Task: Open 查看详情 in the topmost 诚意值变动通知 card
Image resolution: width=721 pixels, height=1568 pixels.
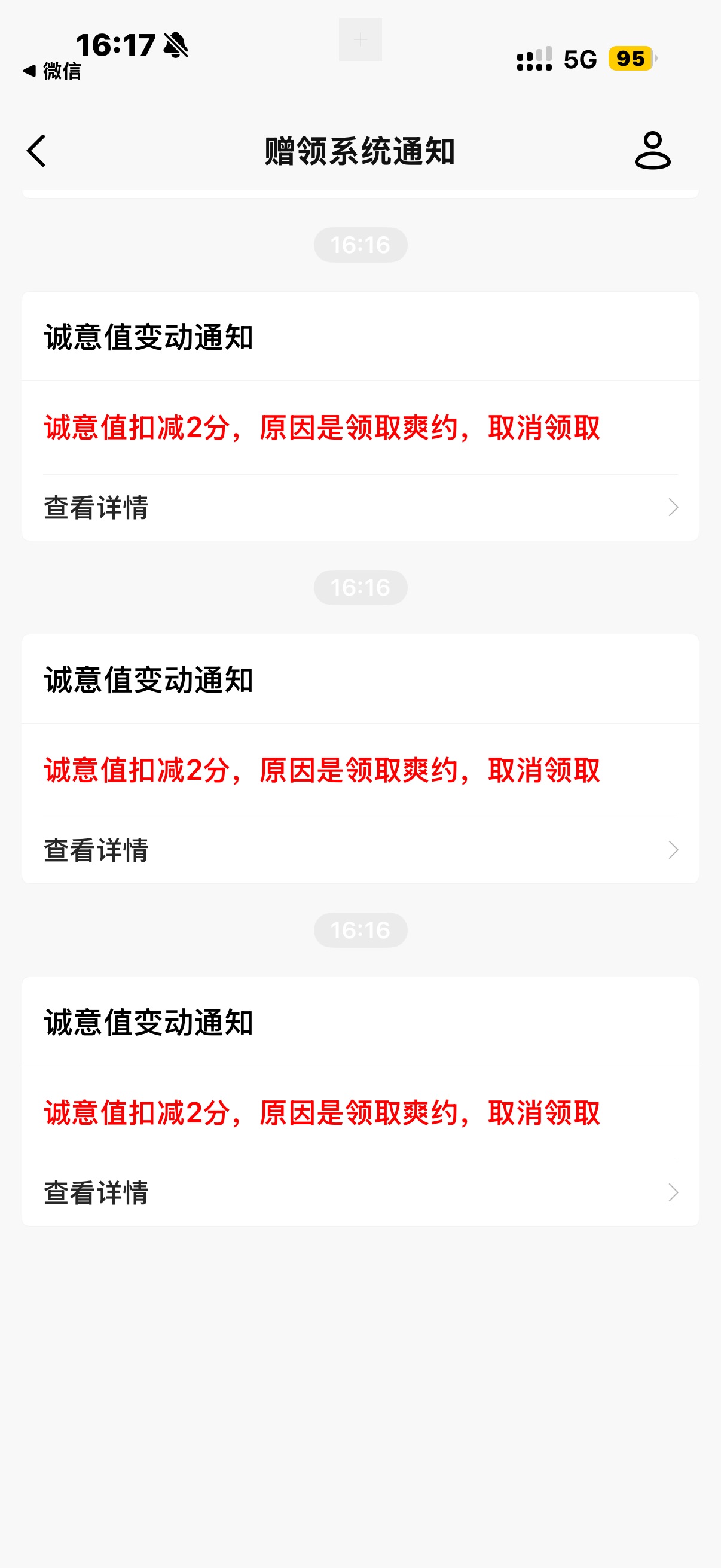Action: pos(360,508)
